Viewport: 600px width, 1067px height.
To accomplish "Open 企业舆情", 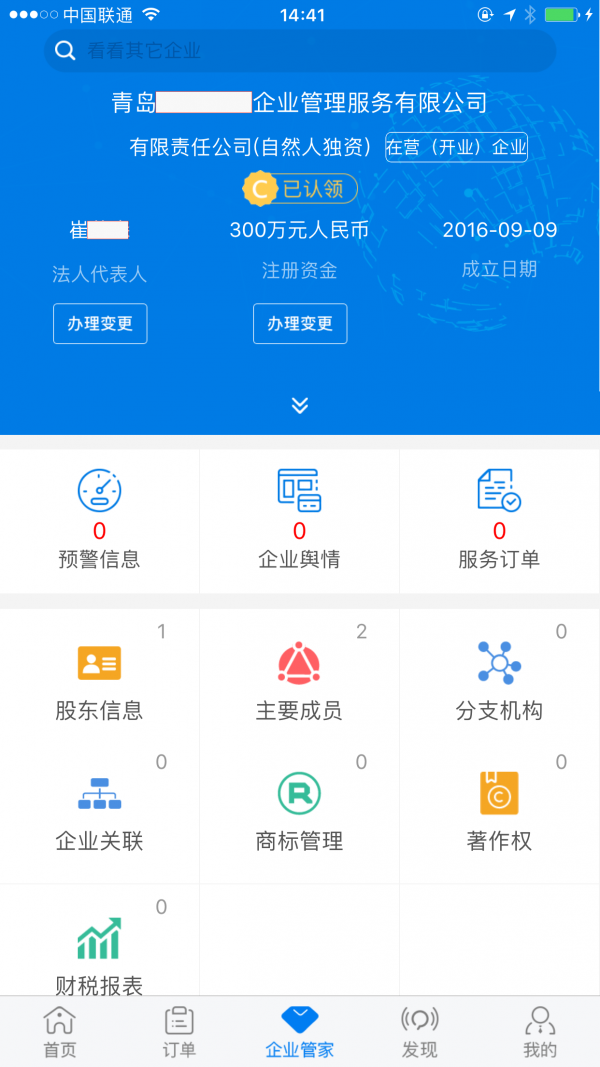I will click(x=299, y=521).
